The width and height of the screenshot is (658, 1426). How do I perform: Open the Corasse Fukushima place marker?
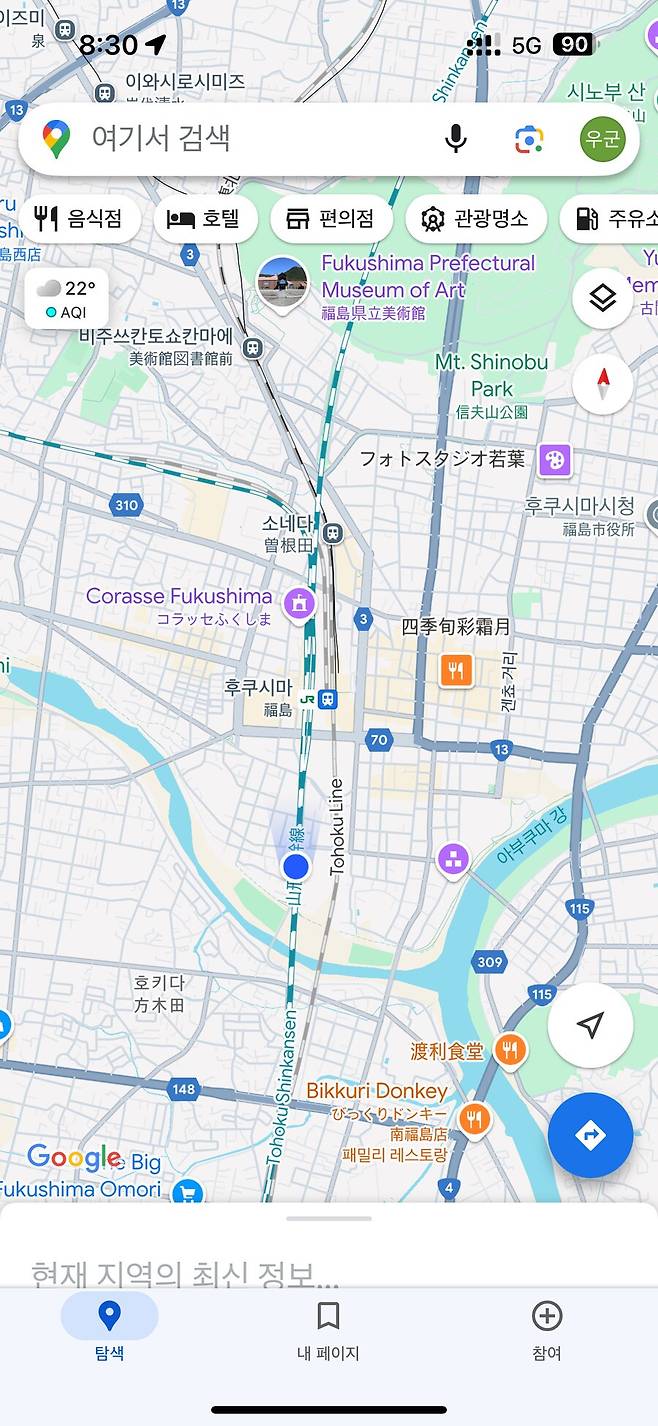click(x=298, y=603)
